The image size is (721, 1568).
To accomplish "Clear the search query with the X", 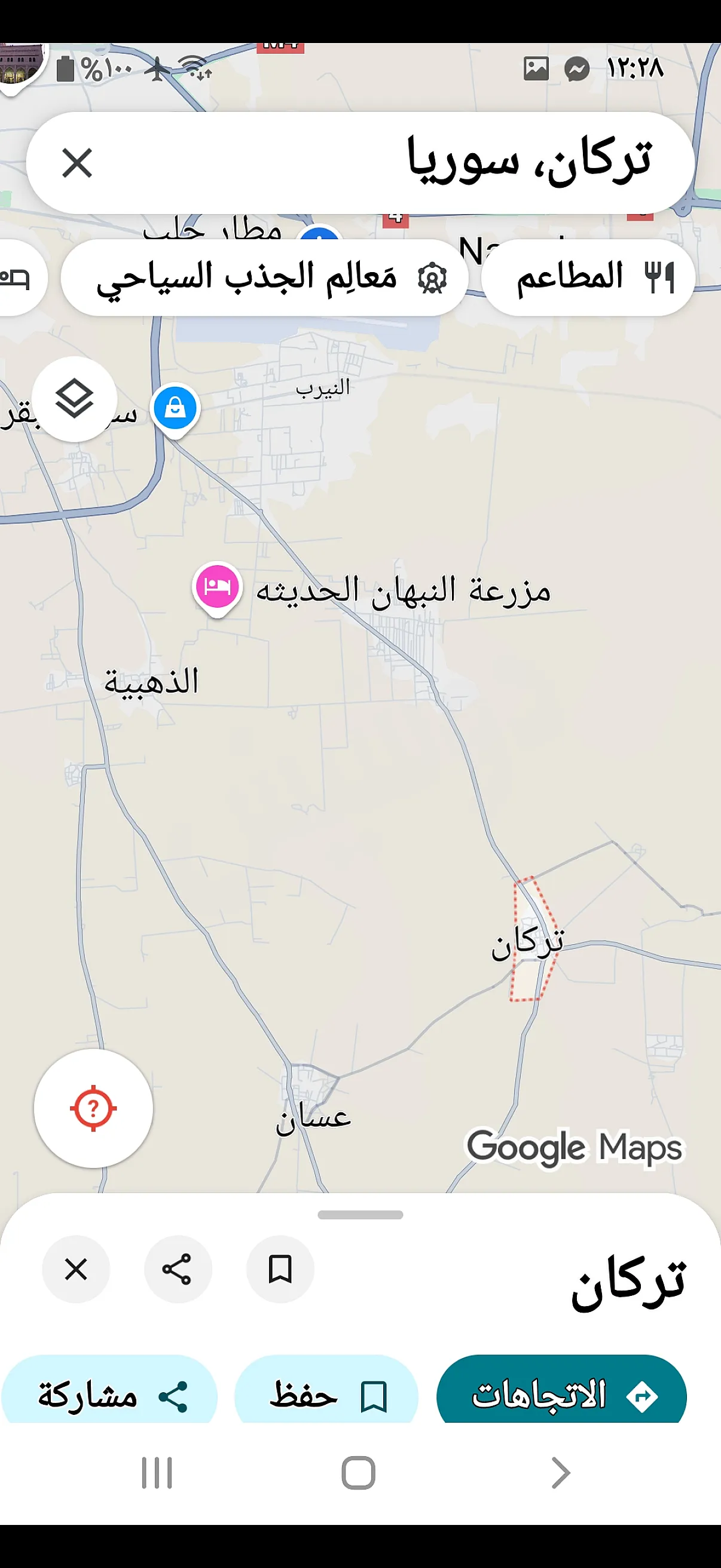I will 77,163.
